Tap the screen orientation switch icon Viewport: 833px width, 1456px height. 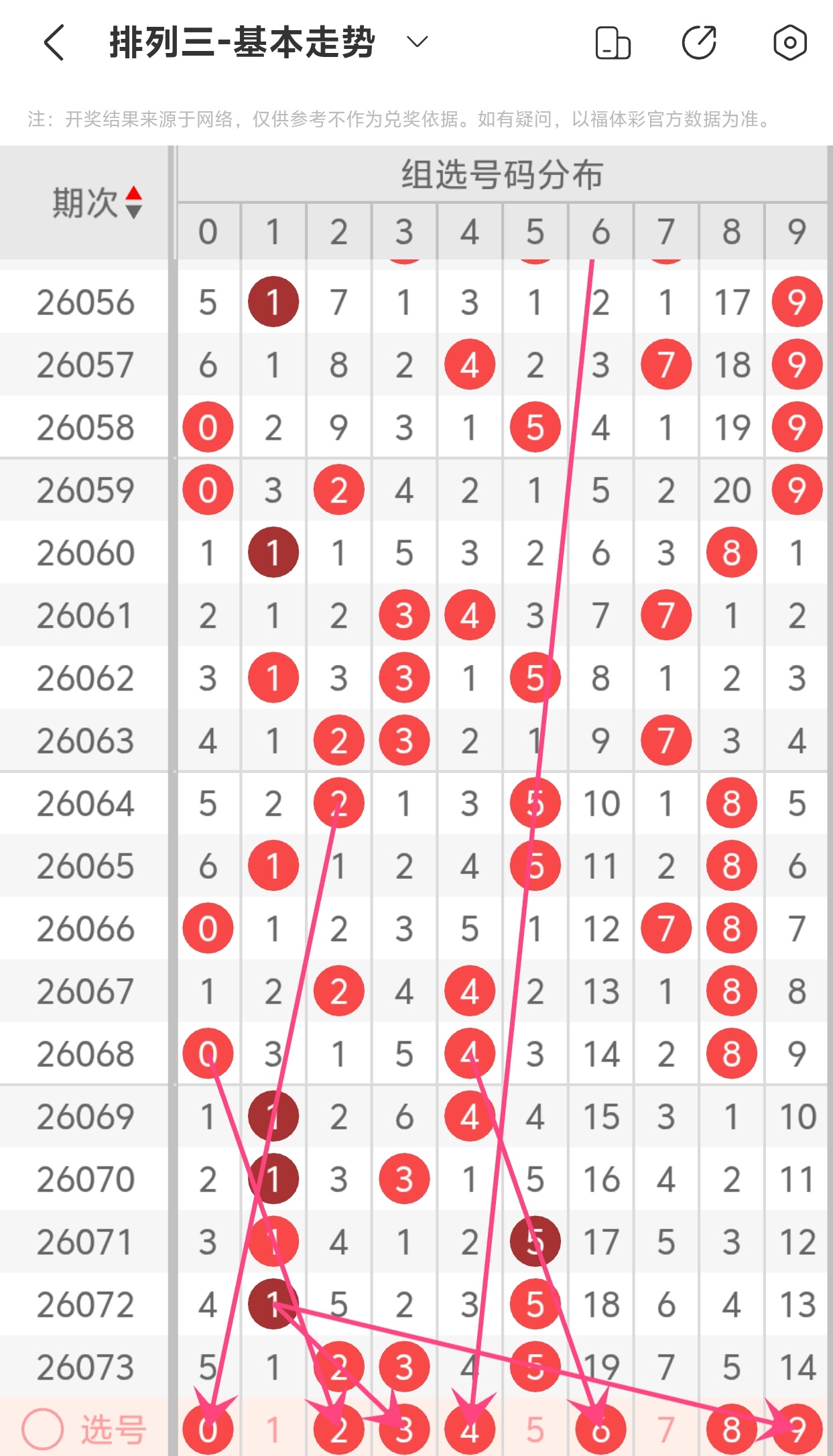[x=613, y=43]
